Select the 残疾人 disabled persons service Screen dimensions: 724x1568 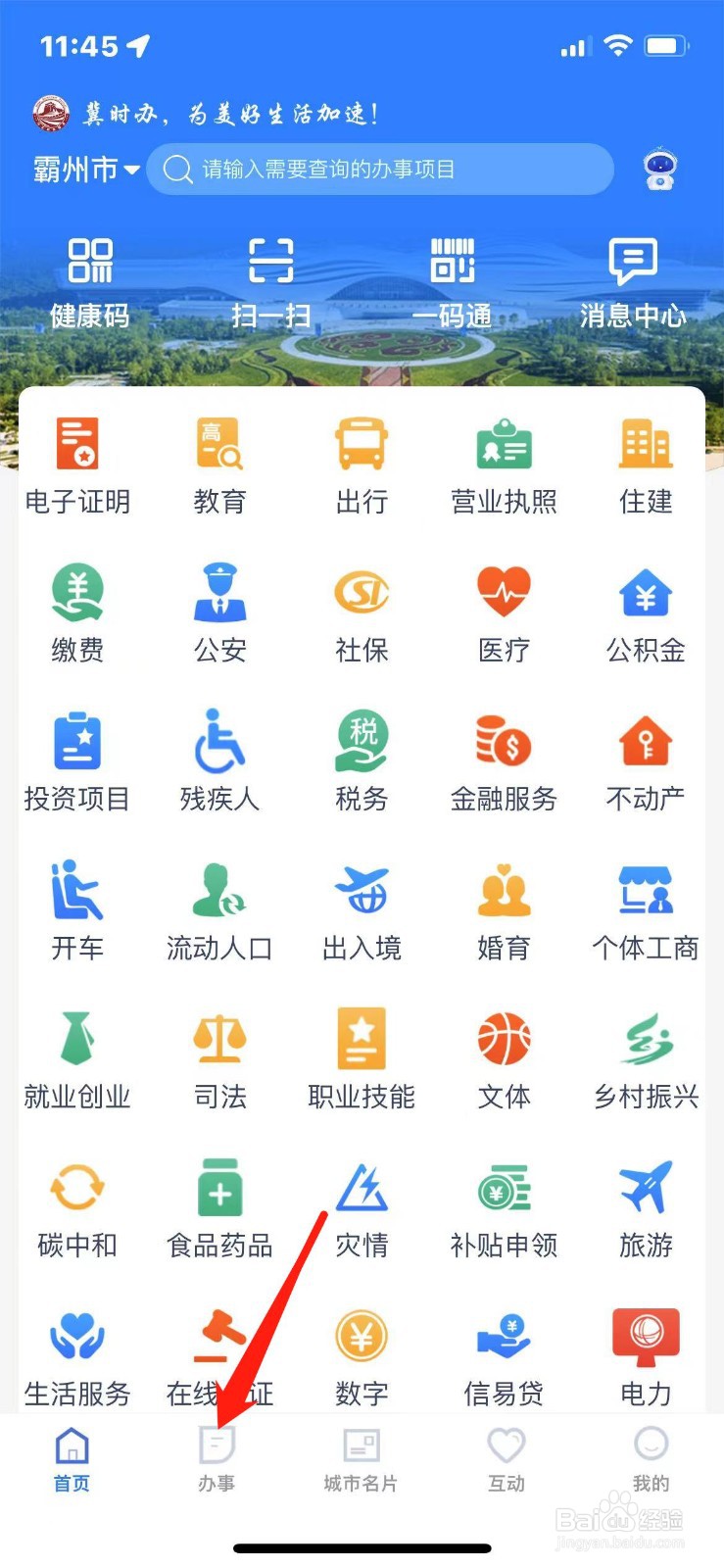(218, 759)
